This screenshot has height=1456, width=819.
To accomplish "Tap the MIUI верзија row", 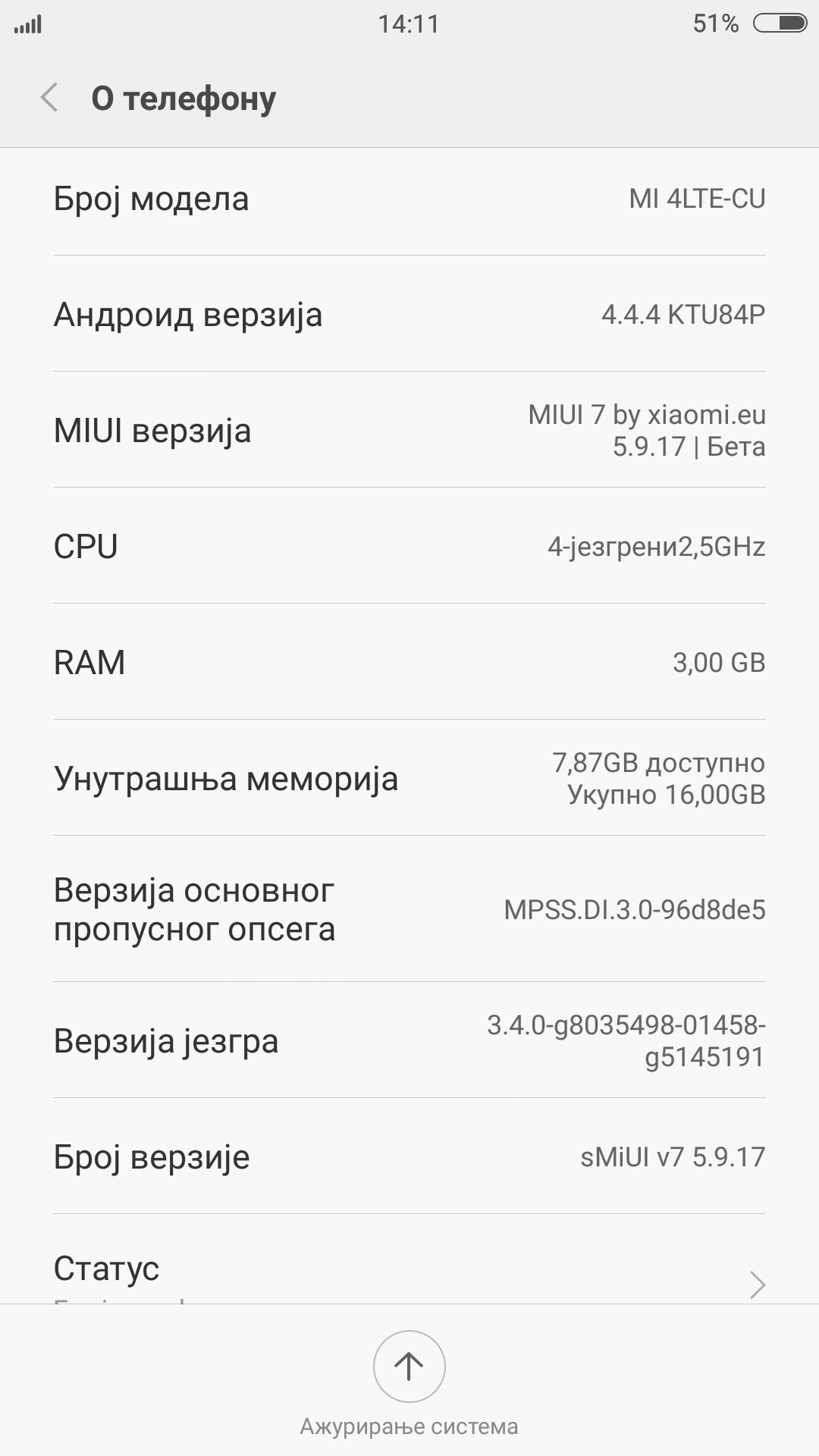I will 409,430.
